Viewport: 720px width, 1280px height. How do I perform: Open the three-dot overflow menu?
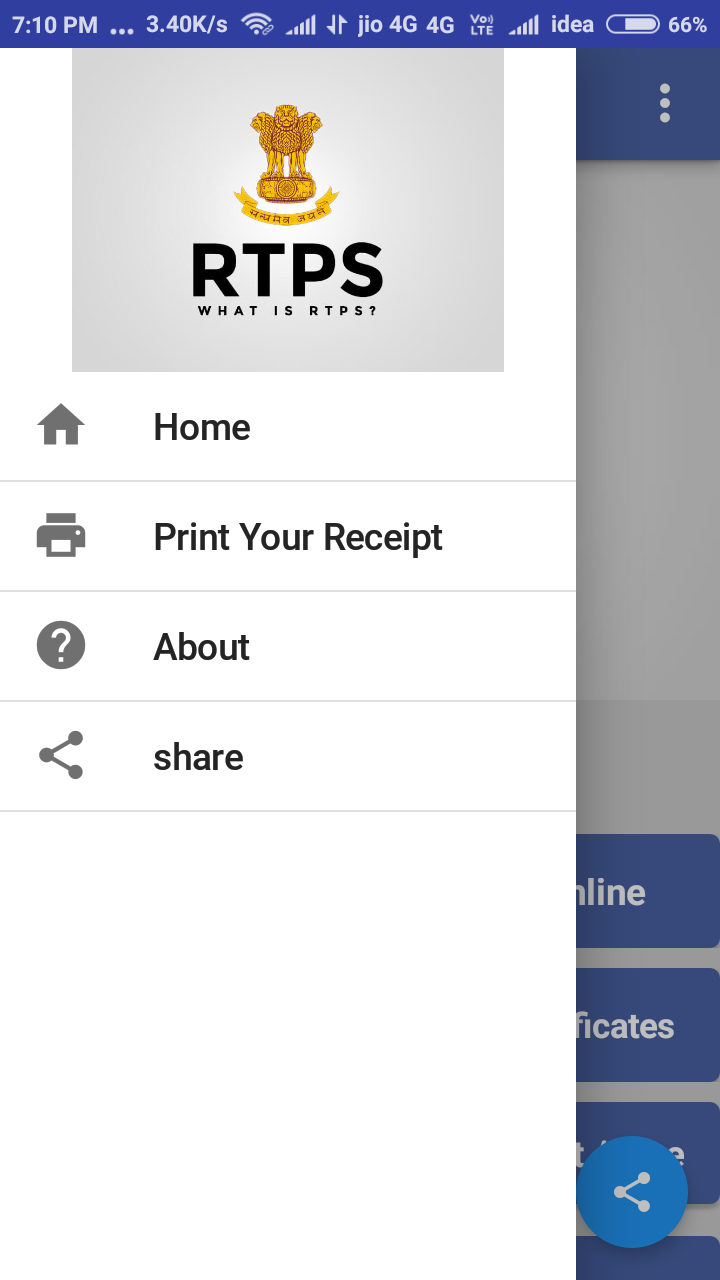[664, 102]
